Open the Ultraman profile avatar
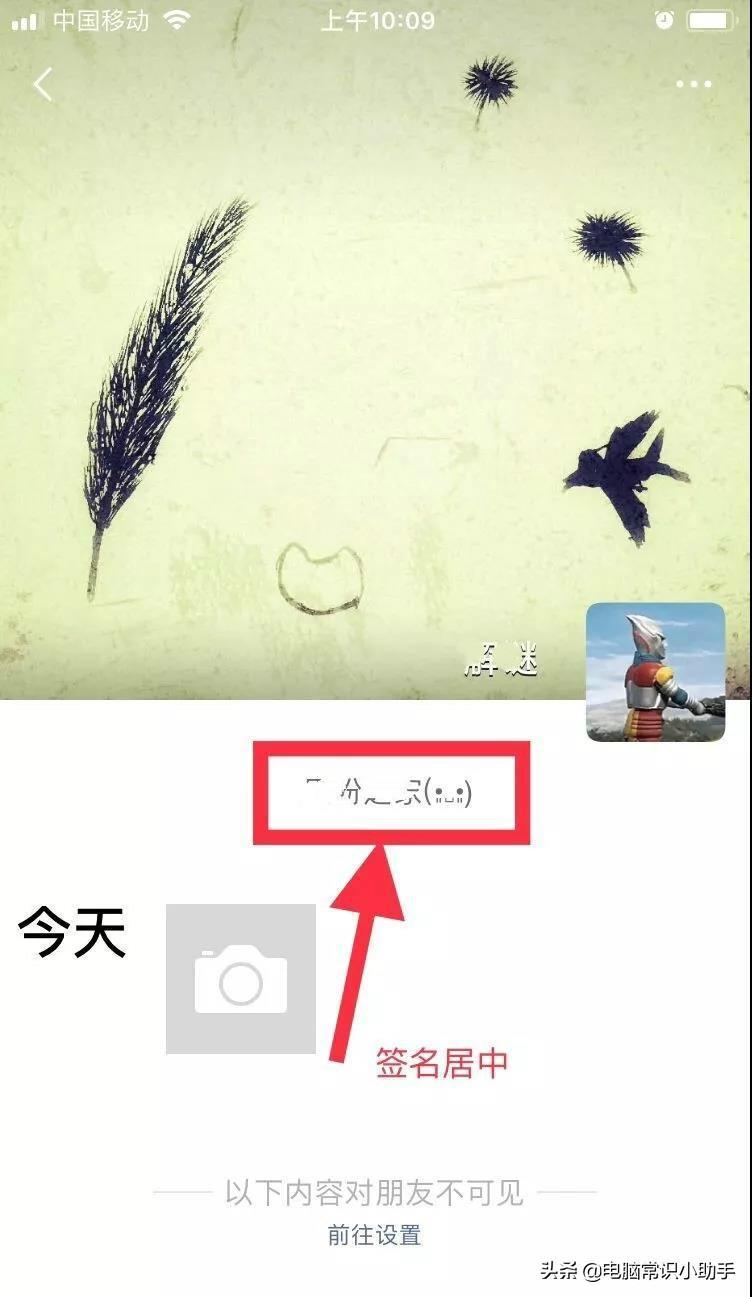Viewport: 752px width, 1297px height. 655,671
